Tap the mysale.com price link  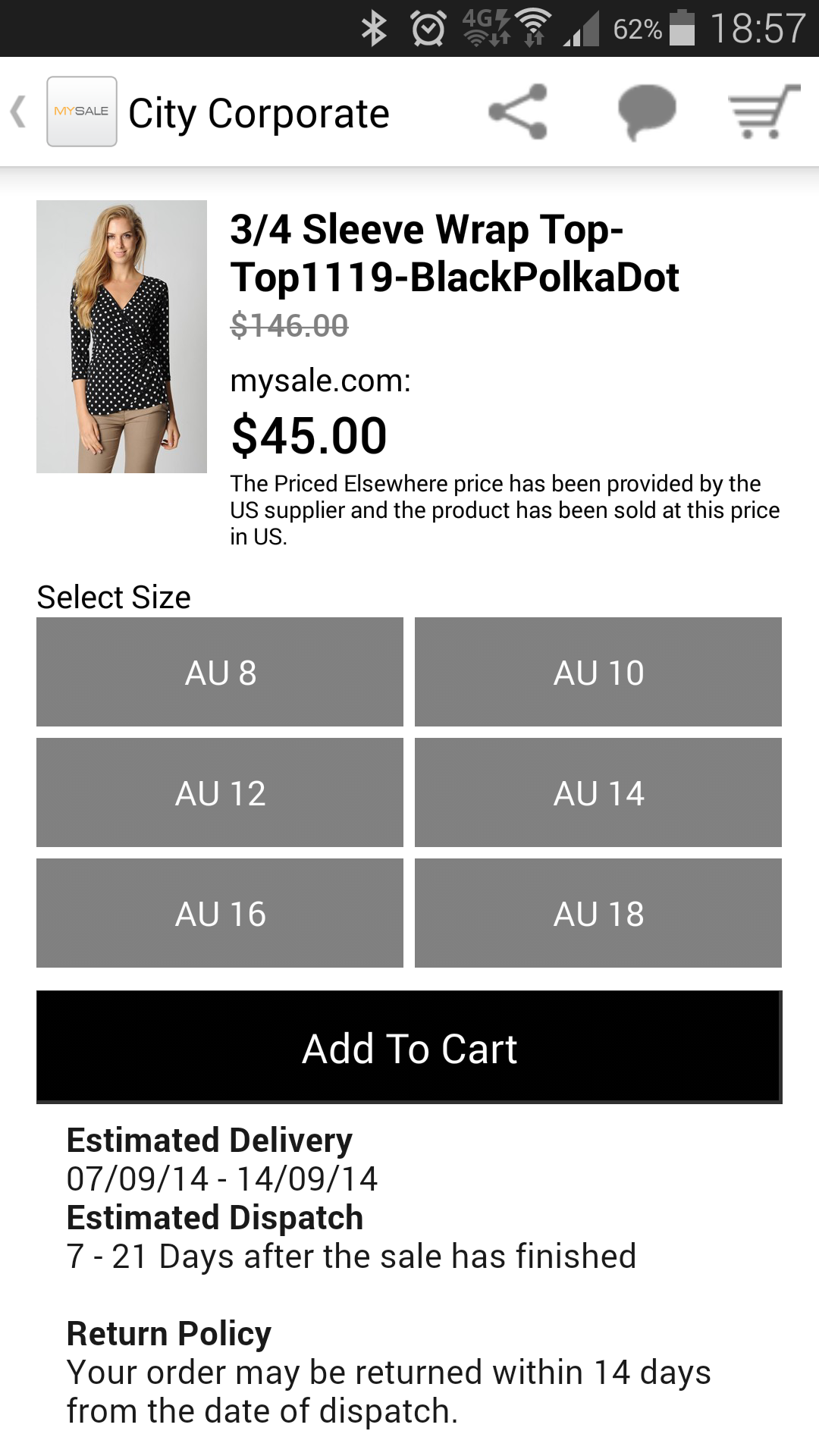(319, 383)
